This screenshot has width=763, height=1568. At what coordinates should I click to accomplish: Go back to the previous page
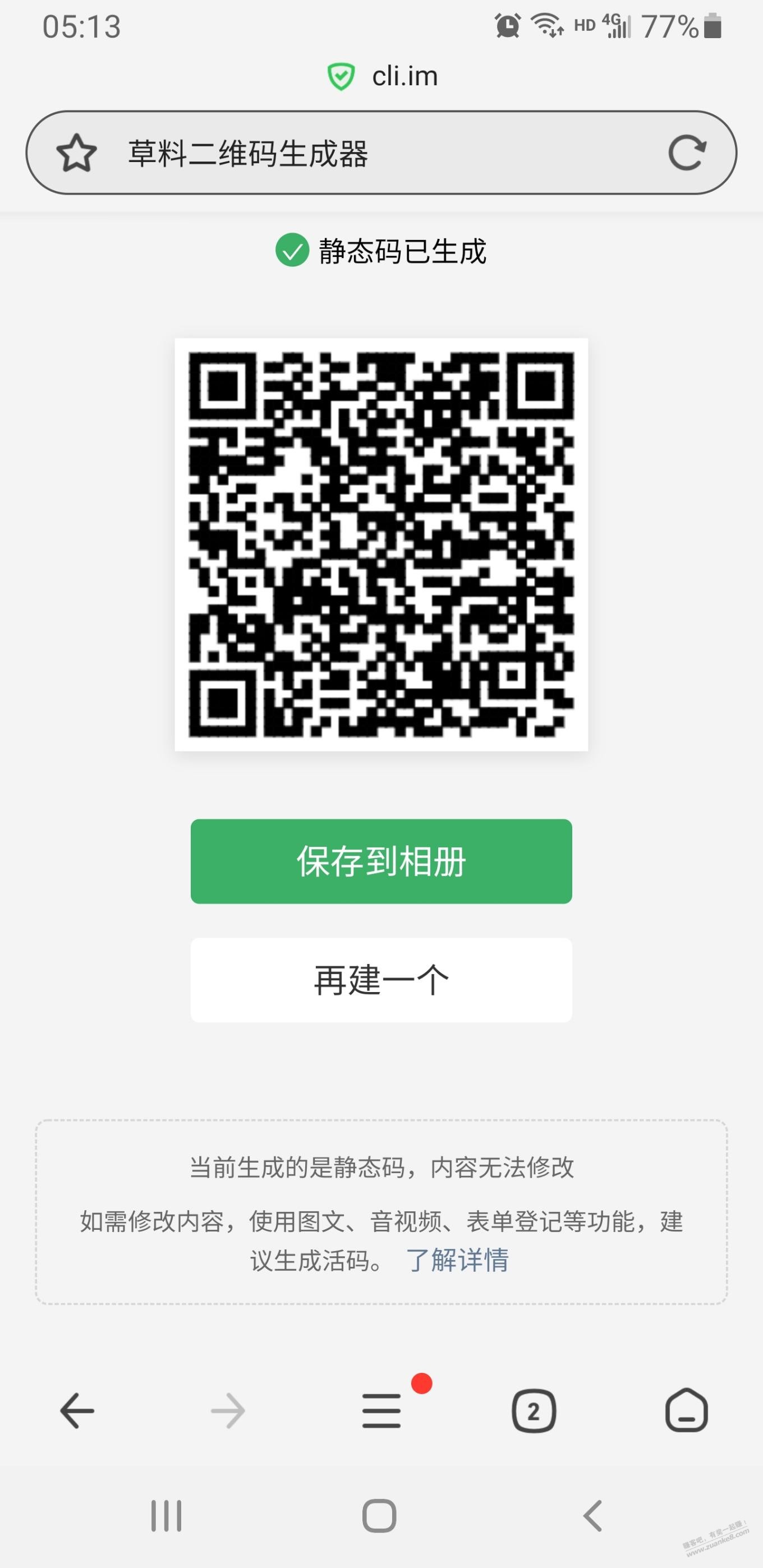pos(77,1411)
